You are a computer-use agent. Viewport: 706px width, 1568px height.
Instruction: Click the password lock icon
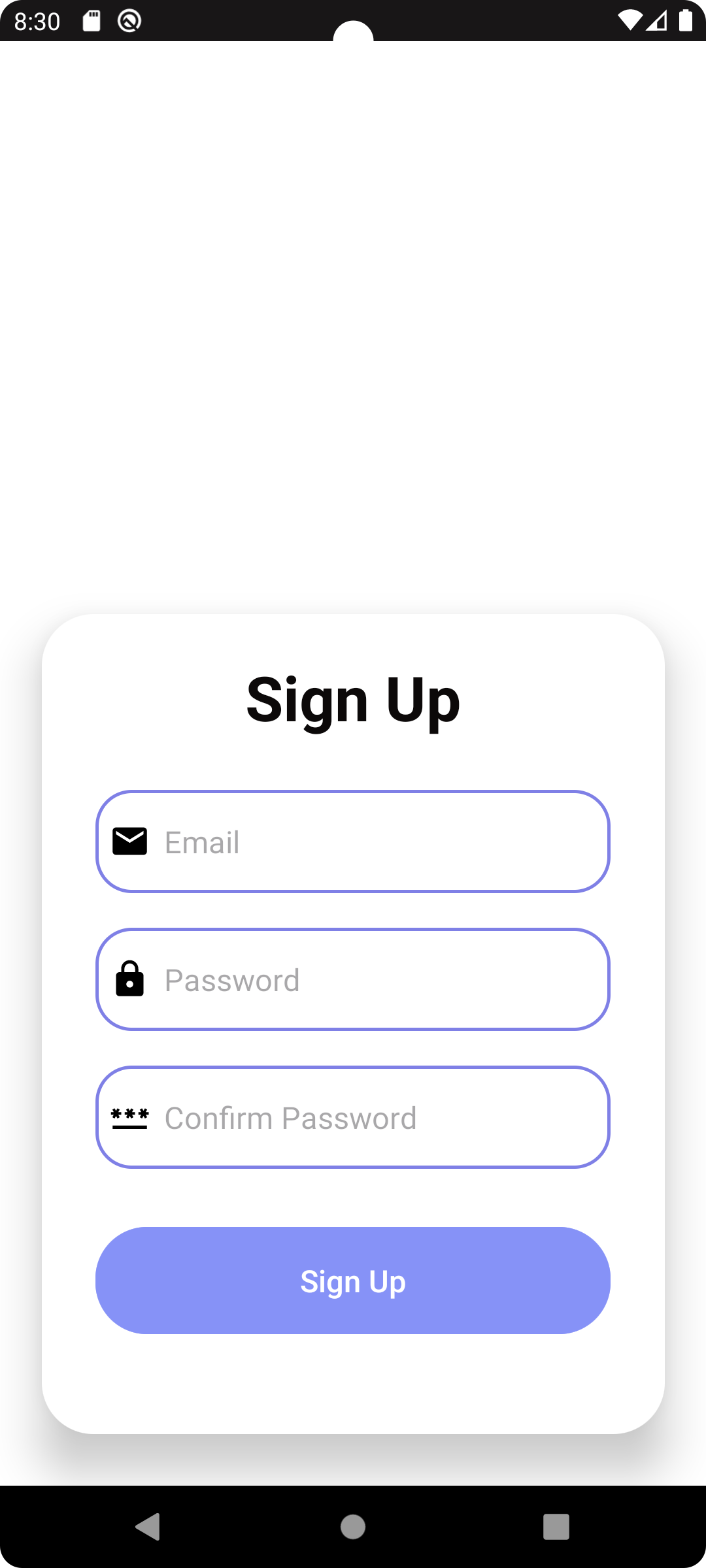tap(129, 979)
